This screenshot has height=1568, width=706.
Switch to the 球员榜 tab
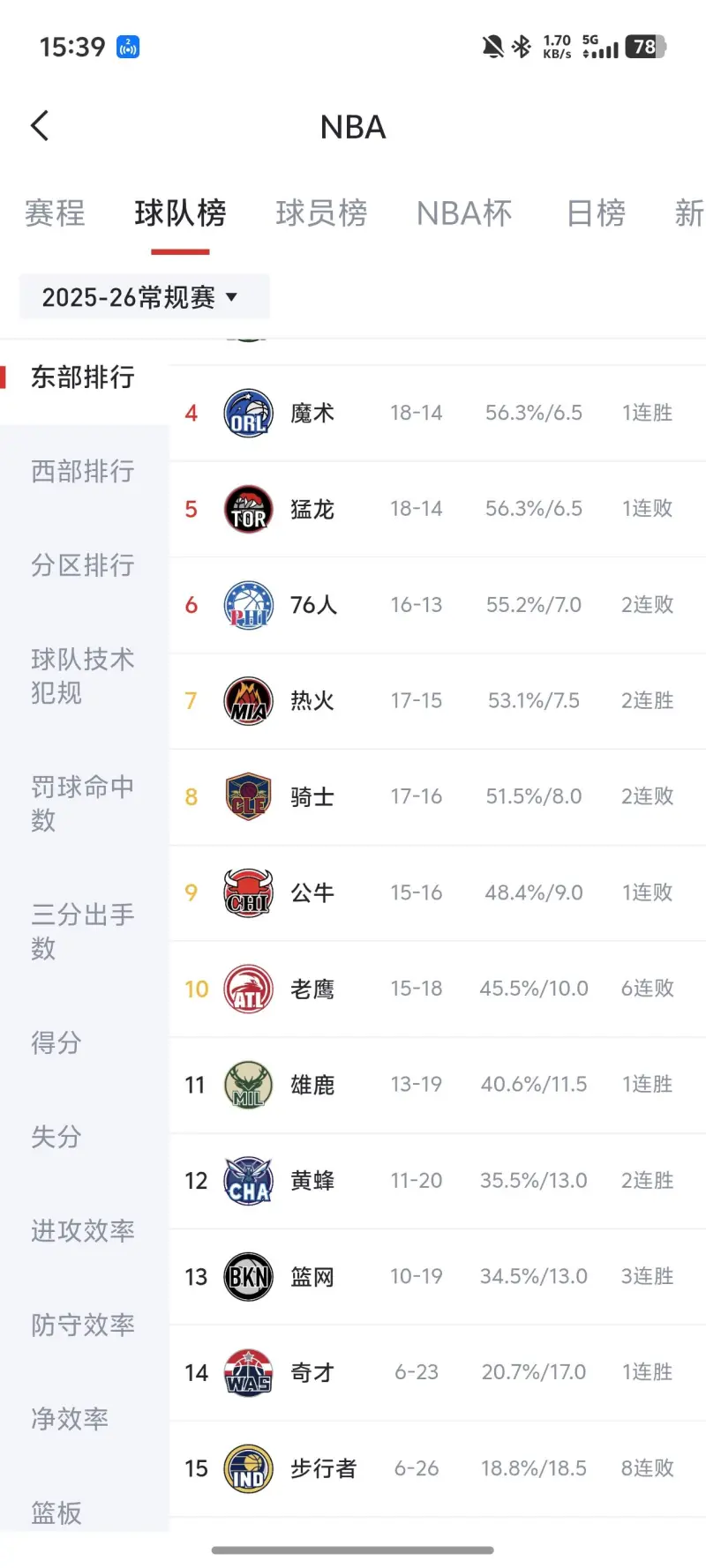coord(321,213)
